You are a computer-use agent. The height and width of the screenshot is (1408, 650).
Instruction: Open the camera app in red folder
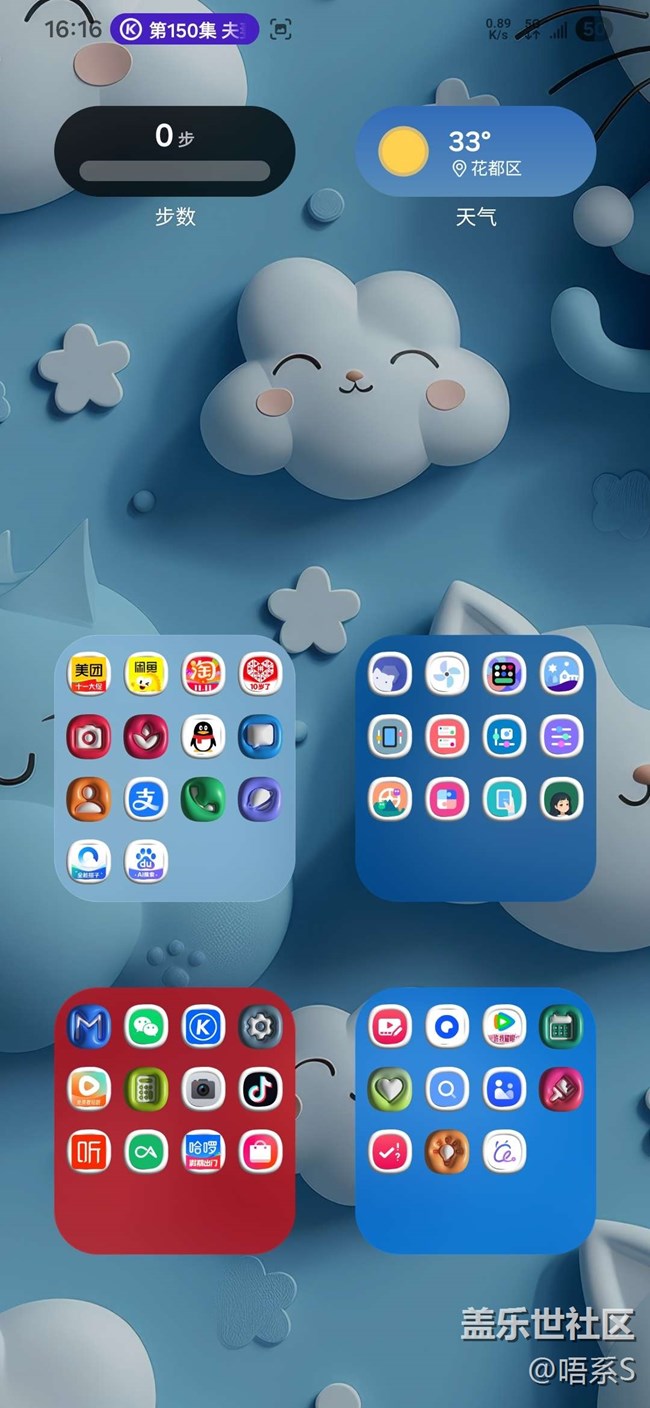(x=203, y=1089)
